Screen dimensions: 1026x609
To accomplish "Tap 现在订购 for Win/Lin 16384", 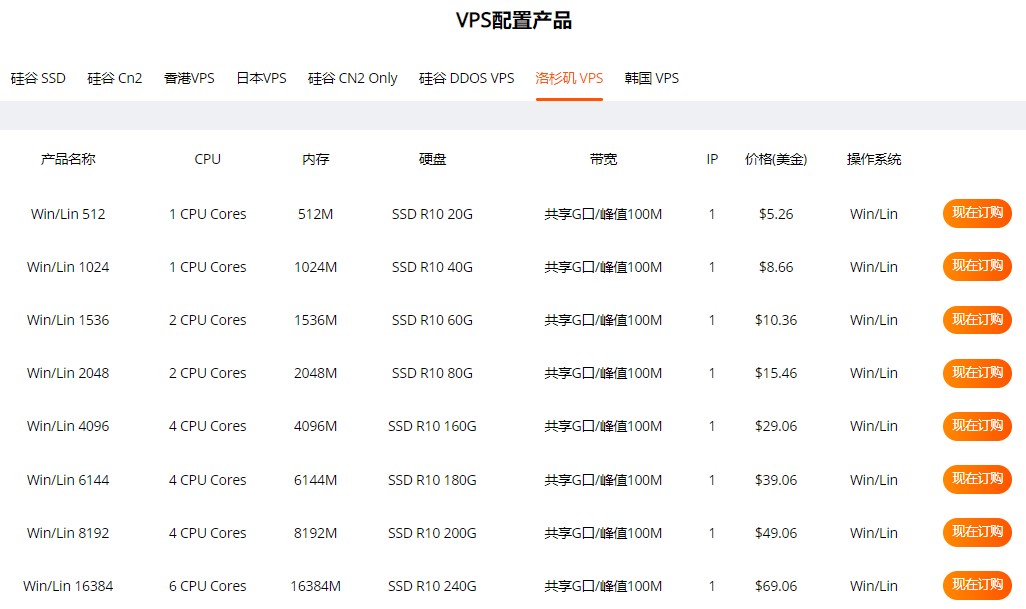I will pyautogui.click(x=977, y=585).
